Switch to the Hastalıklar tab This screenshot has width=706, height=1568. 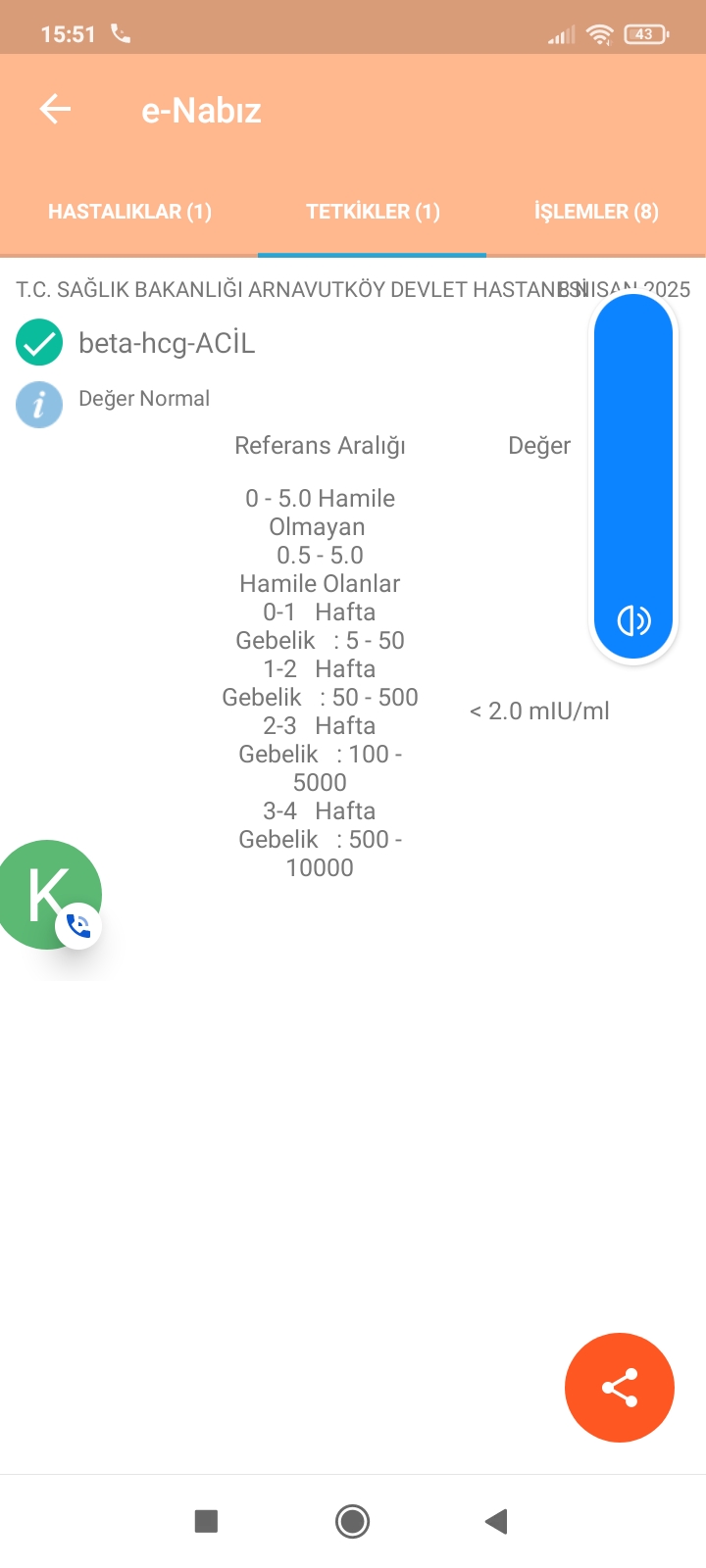129,212
